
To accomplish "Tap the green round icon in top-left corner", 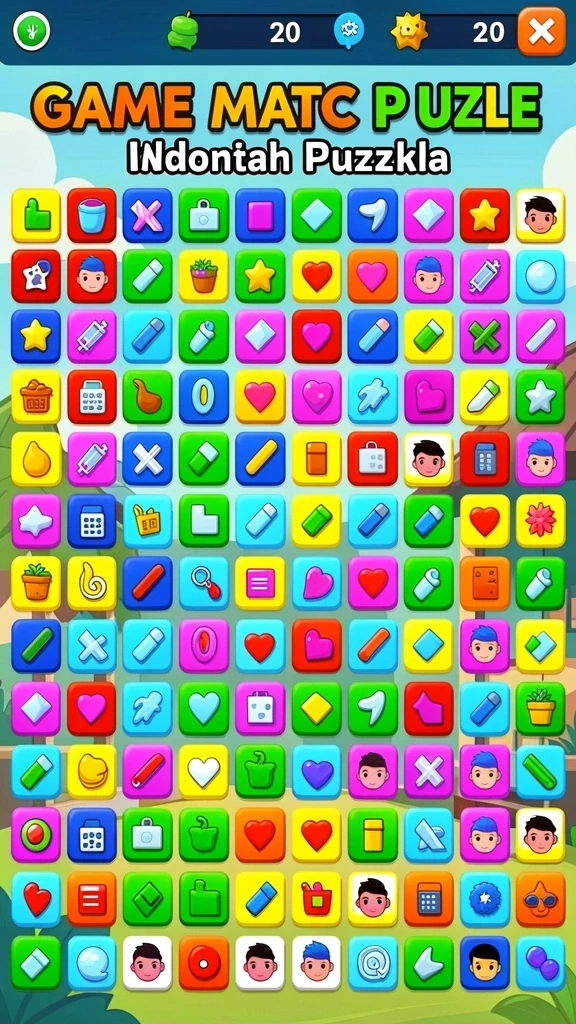I will click(31, 31).
